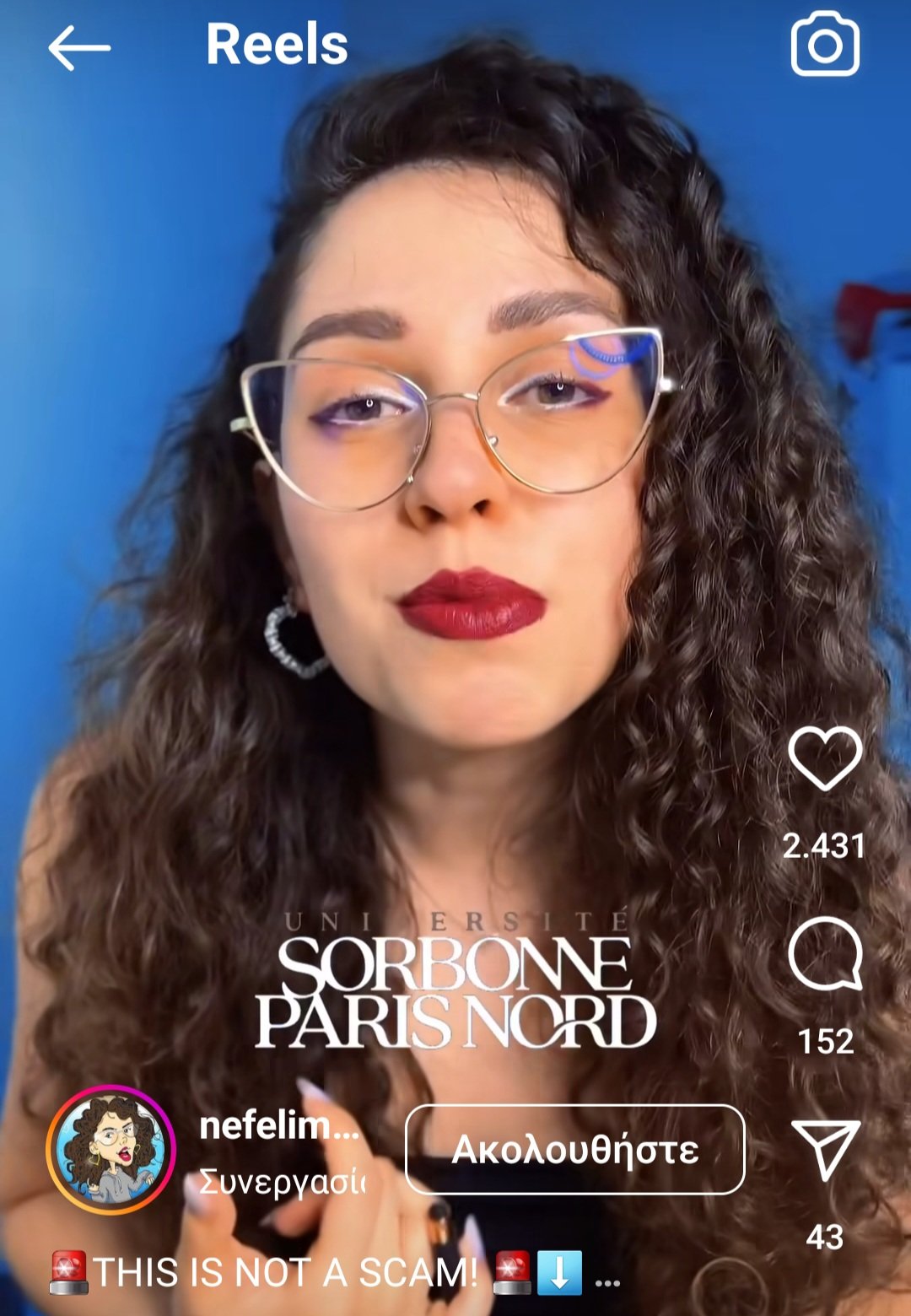The image size is (911, 1316).
Task: Open the nefelim profile picture
Action: (x=111, y=1149)
